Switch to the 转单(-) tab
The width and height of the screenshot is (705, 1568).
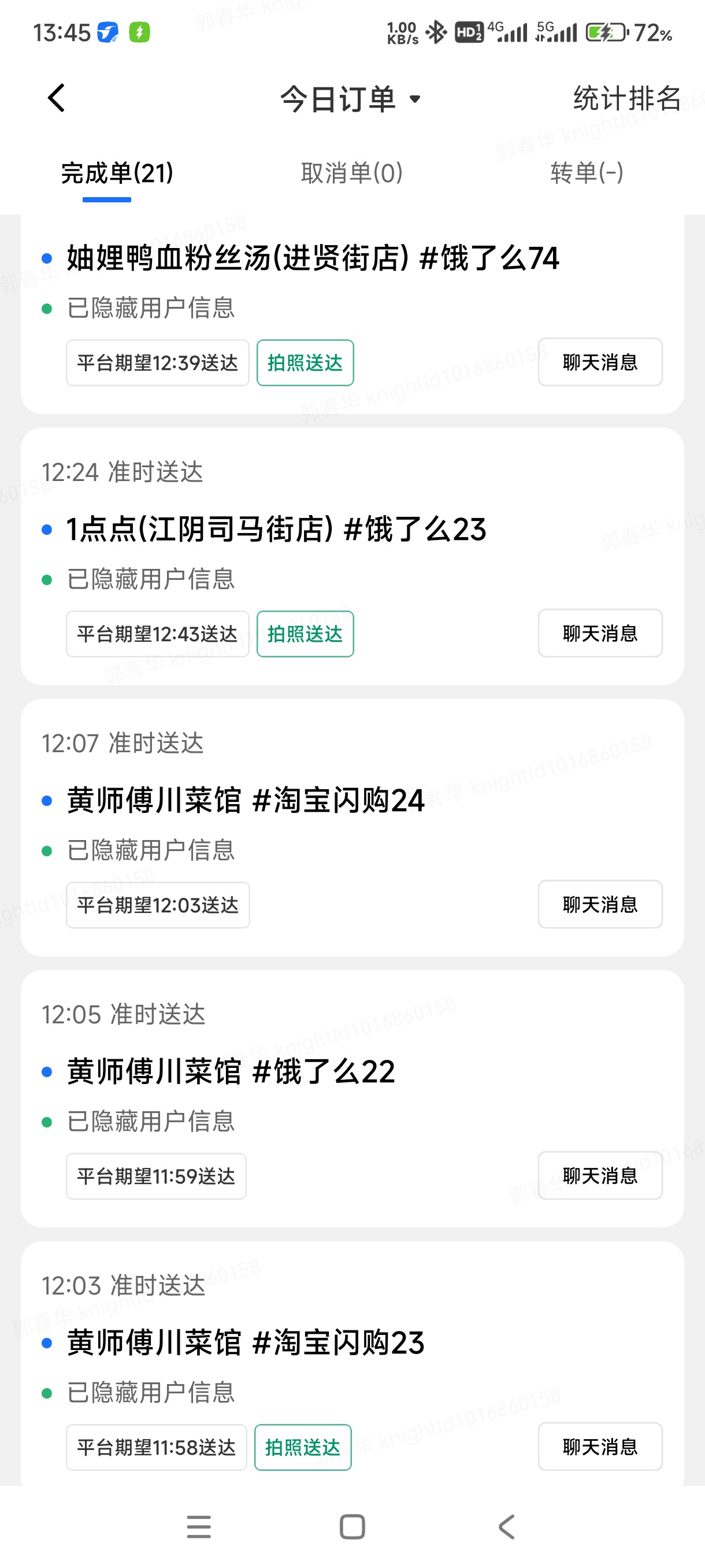pyautogui.click(x=587, y=173)
